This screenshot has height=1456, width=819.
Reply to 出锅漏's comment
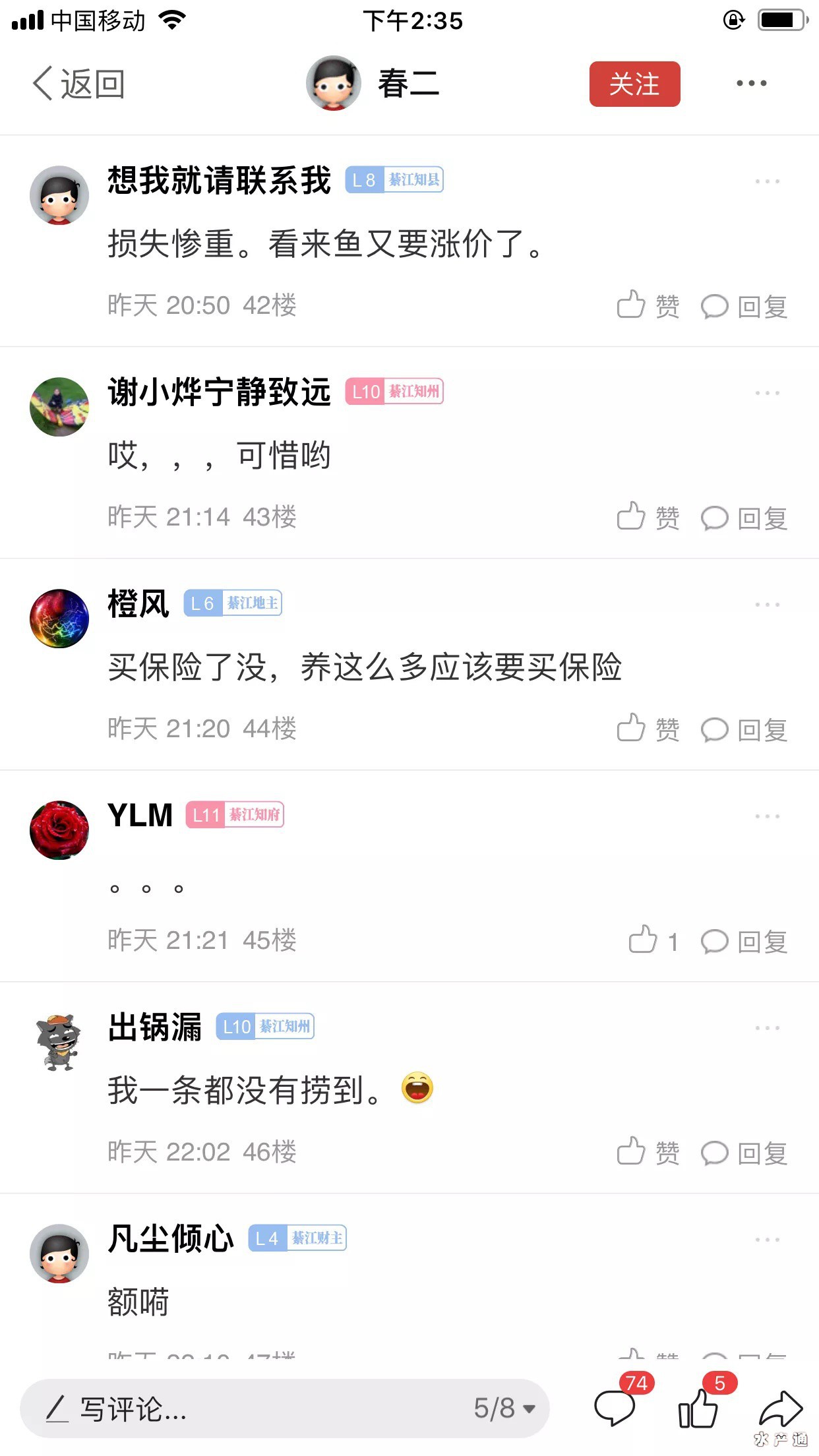744,1153
